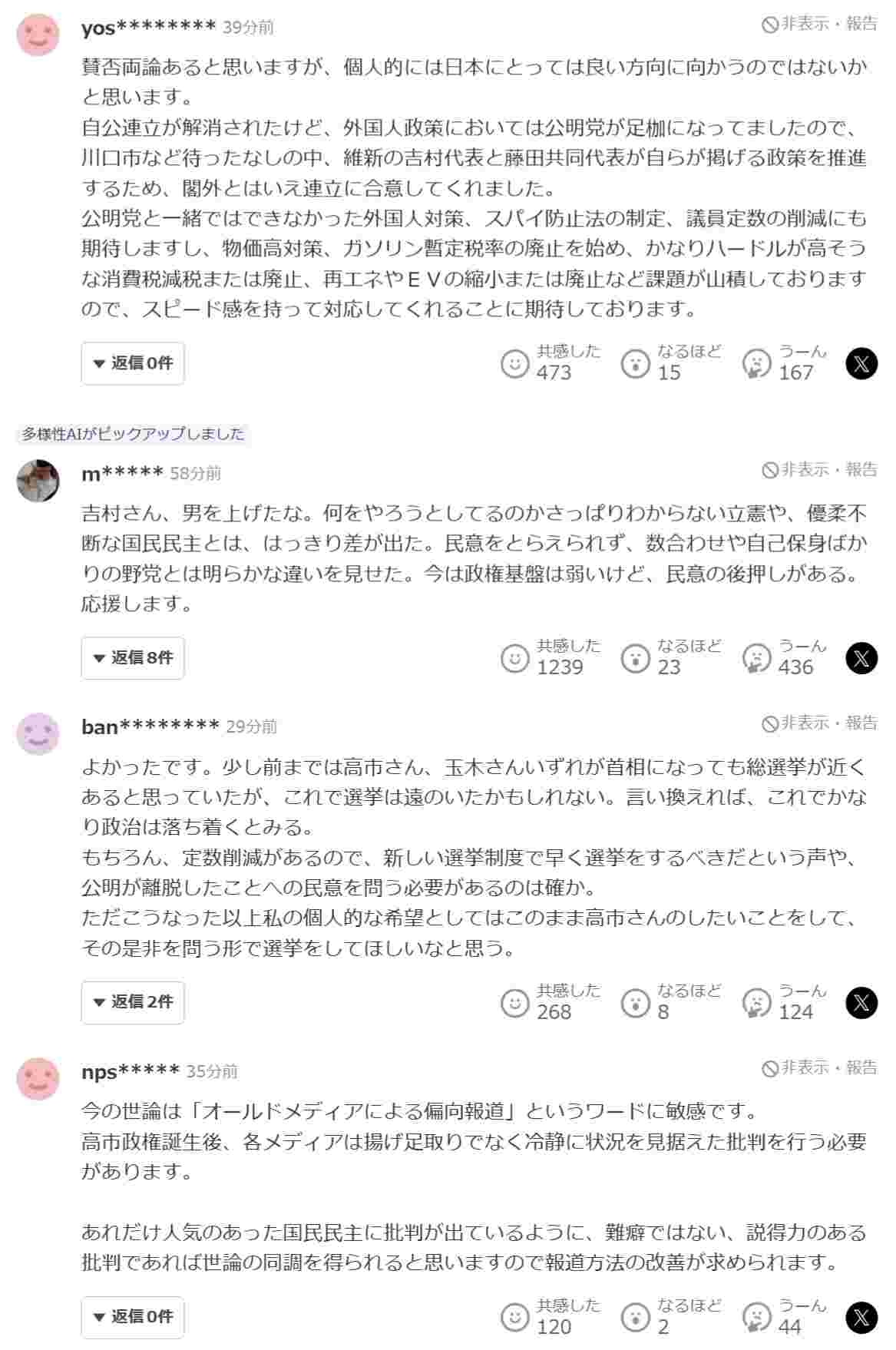
Task: Share ban********'s comment to X
Action: (861, 1002)
